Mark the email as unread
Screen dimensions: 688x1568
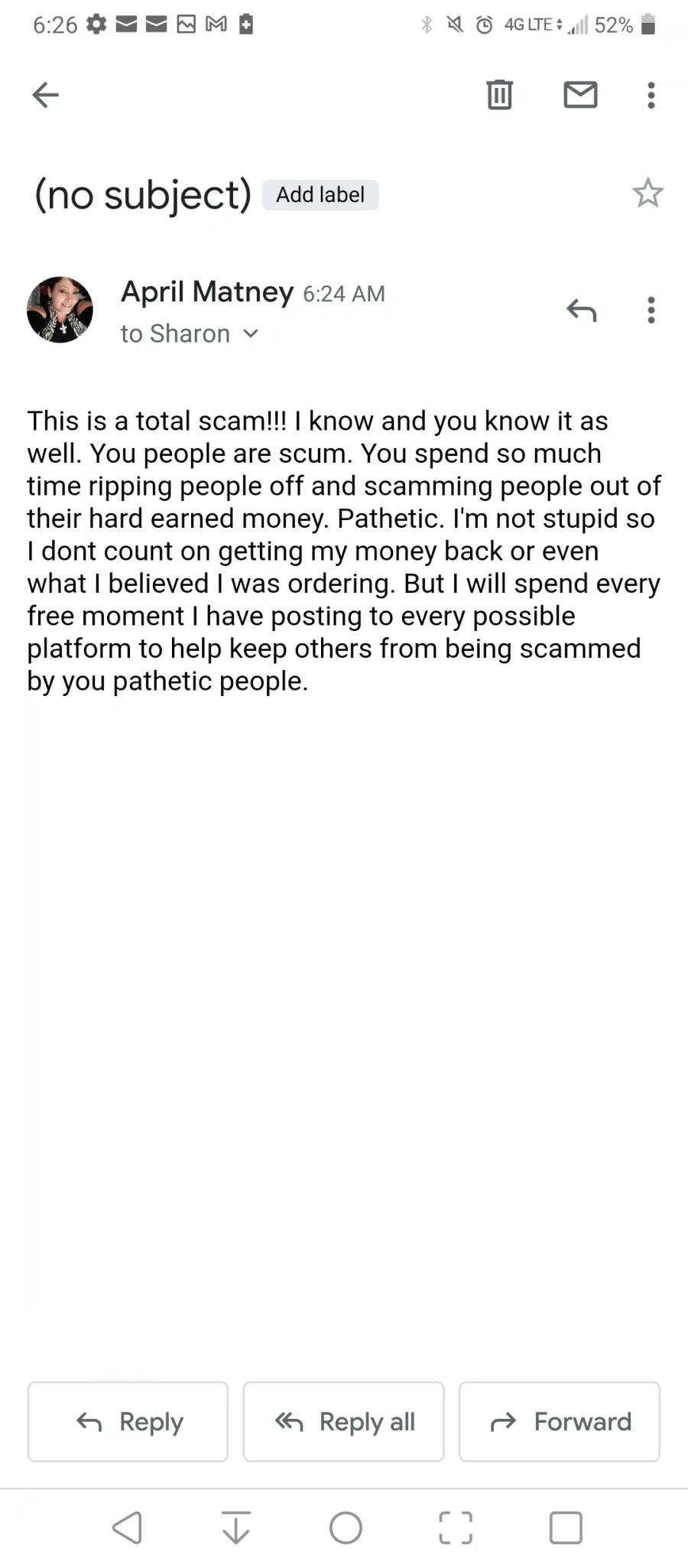(x=580, y=95)
